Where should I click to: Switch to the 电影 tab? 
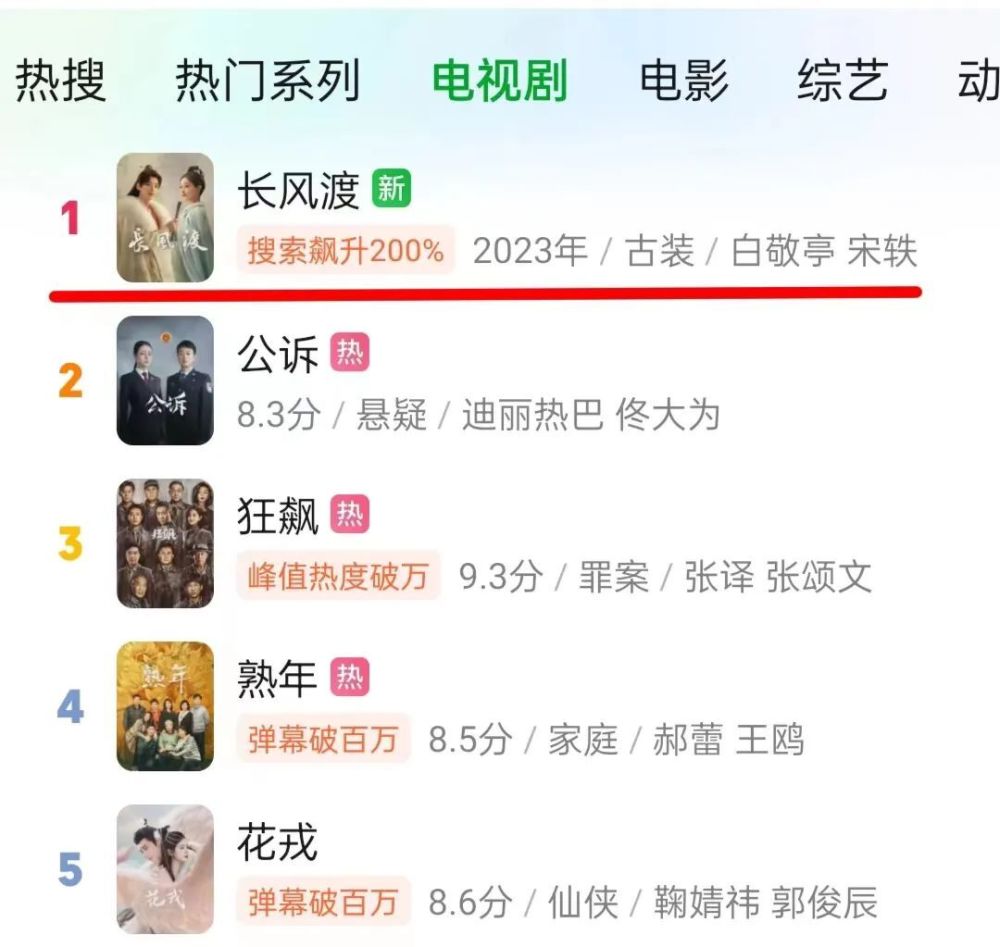pos(684,81)
